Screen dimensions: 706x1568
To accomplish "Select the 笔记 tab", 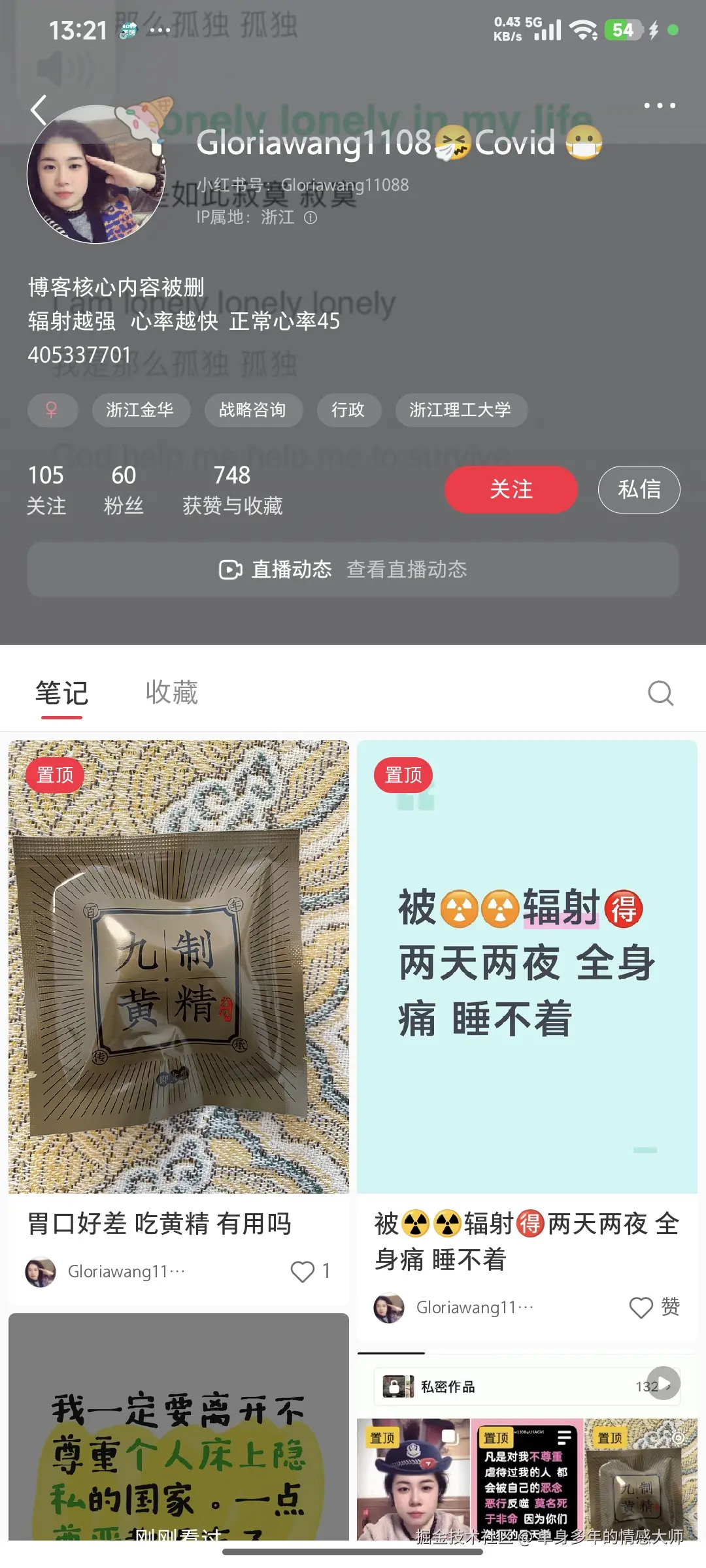I will point(61,693).
